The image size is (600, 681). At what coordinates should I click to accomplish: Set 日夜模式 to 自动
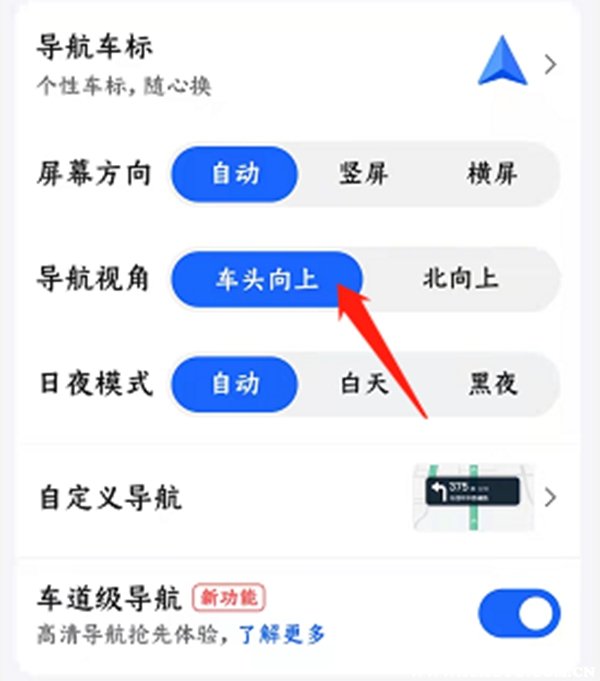(235, 384)
